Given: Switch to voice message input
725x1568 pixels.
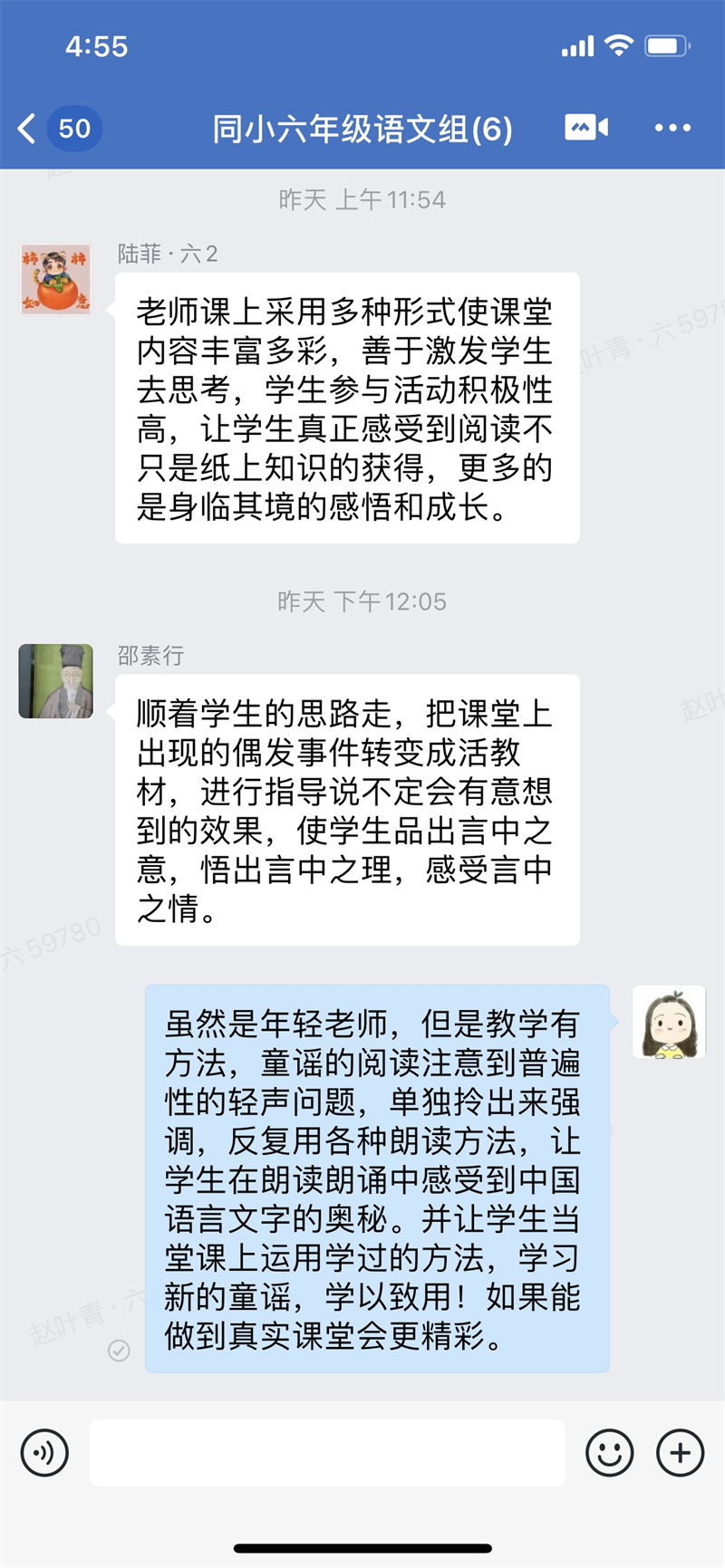Looking at the screenshot, I should (x=44, y=1453).
